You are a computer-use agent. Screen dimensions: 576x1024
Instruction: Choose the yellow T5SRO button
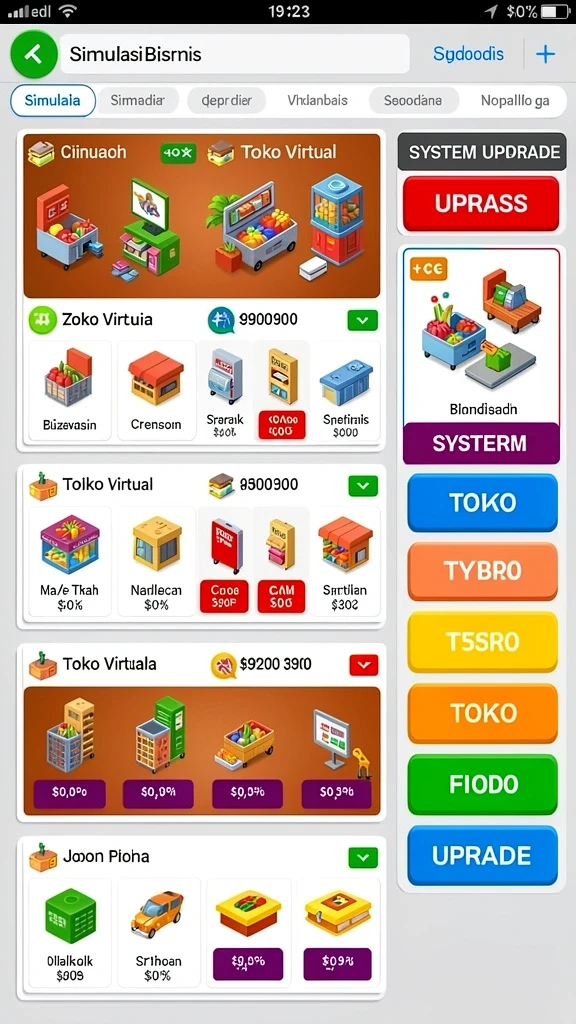point(483,642)
